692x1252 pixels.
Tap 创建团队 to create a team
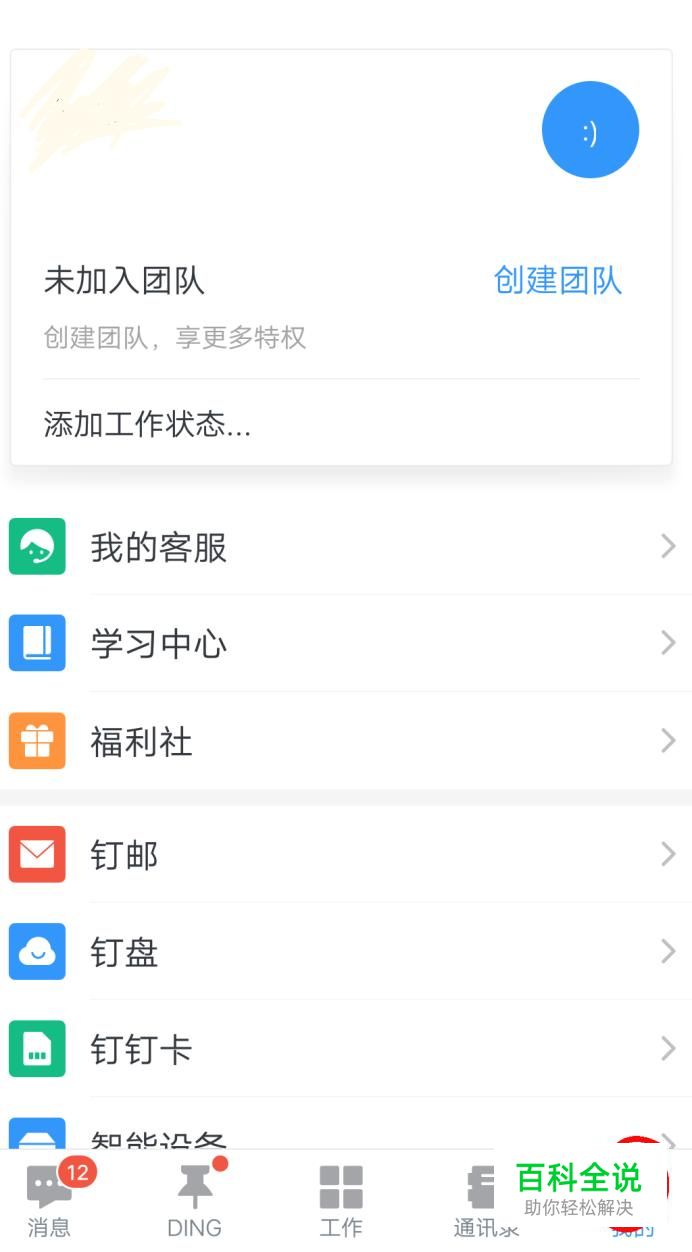coord(557,281)
